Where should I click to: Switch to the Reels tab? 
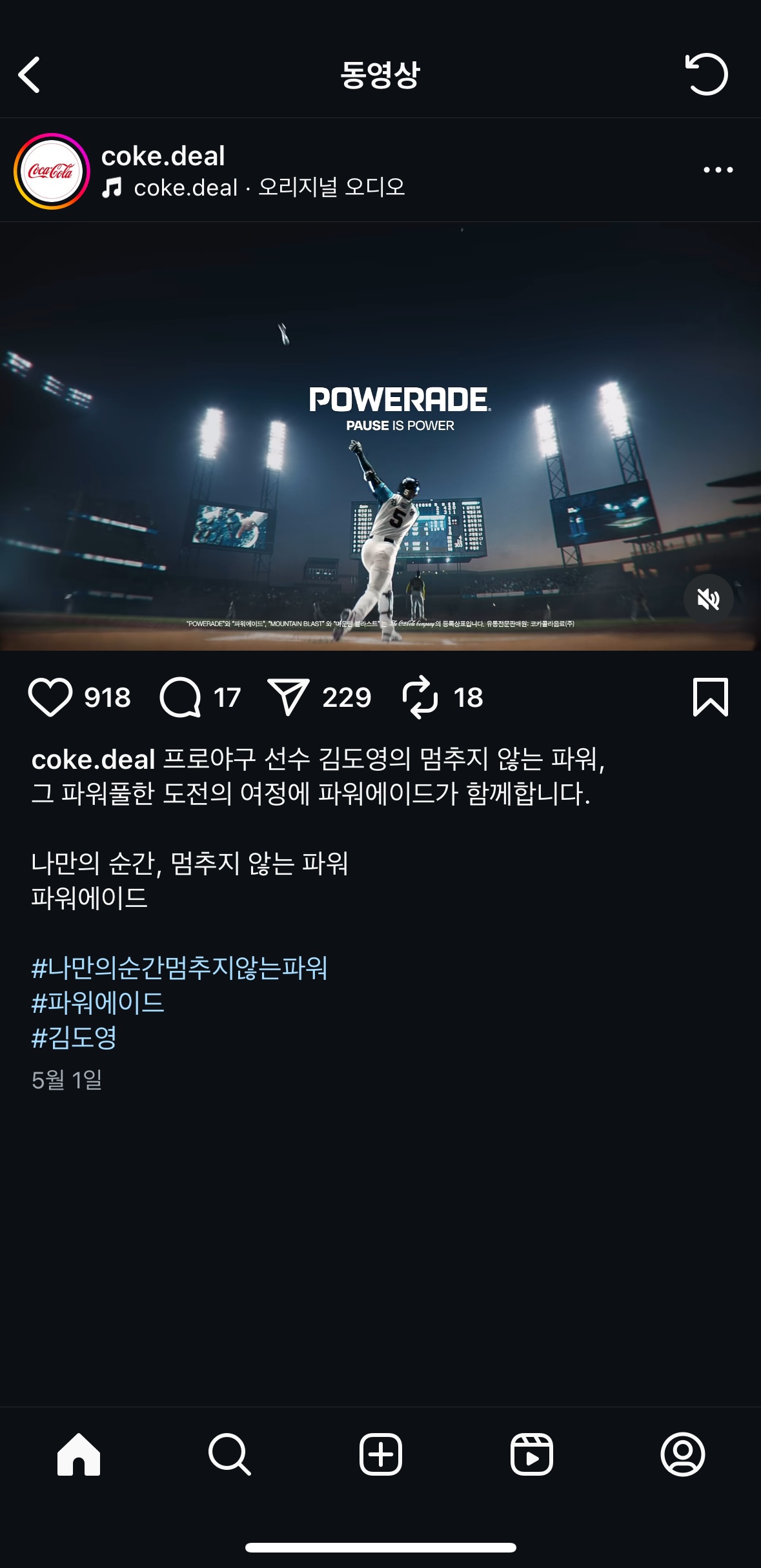532,1454
